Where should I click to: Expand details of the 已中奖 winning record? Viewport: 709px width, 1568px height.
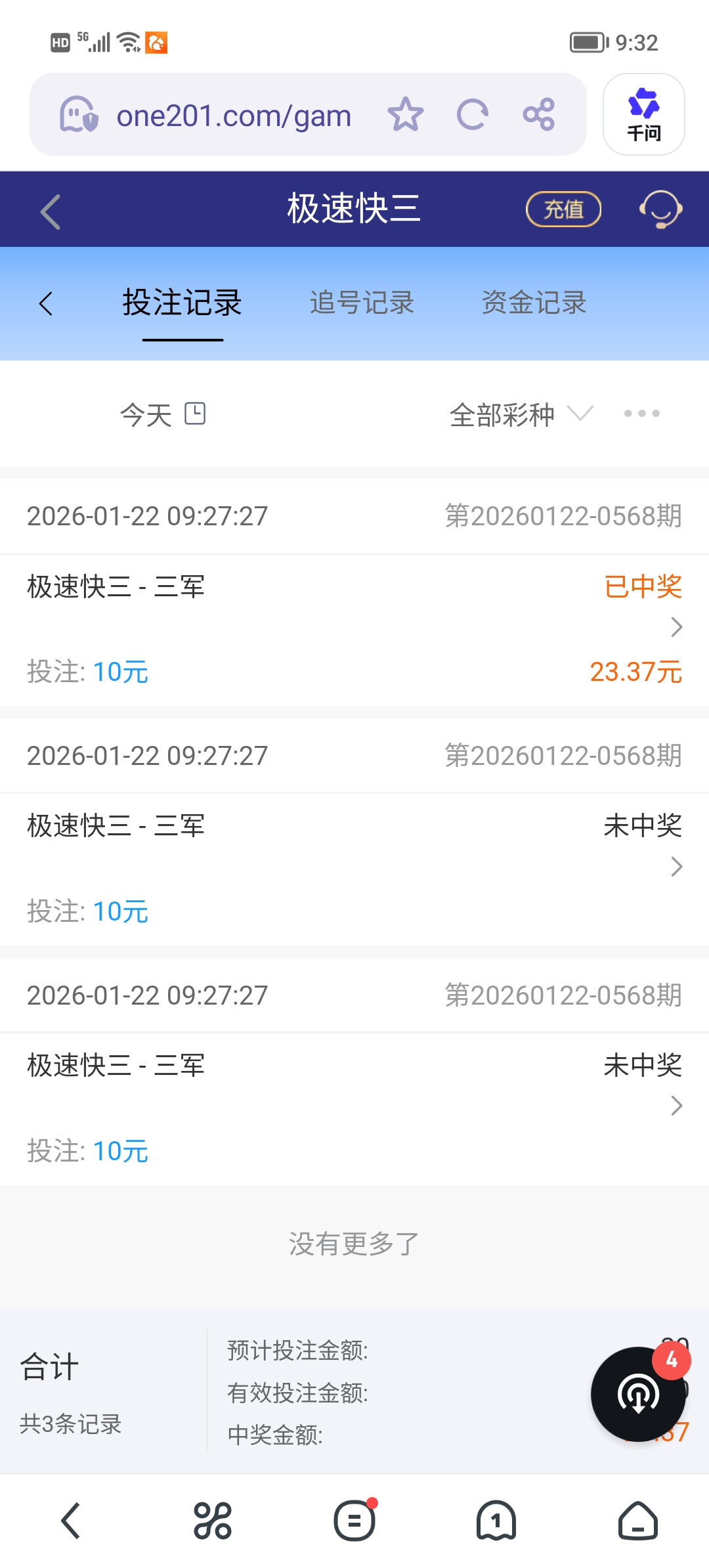coord(676,628)
